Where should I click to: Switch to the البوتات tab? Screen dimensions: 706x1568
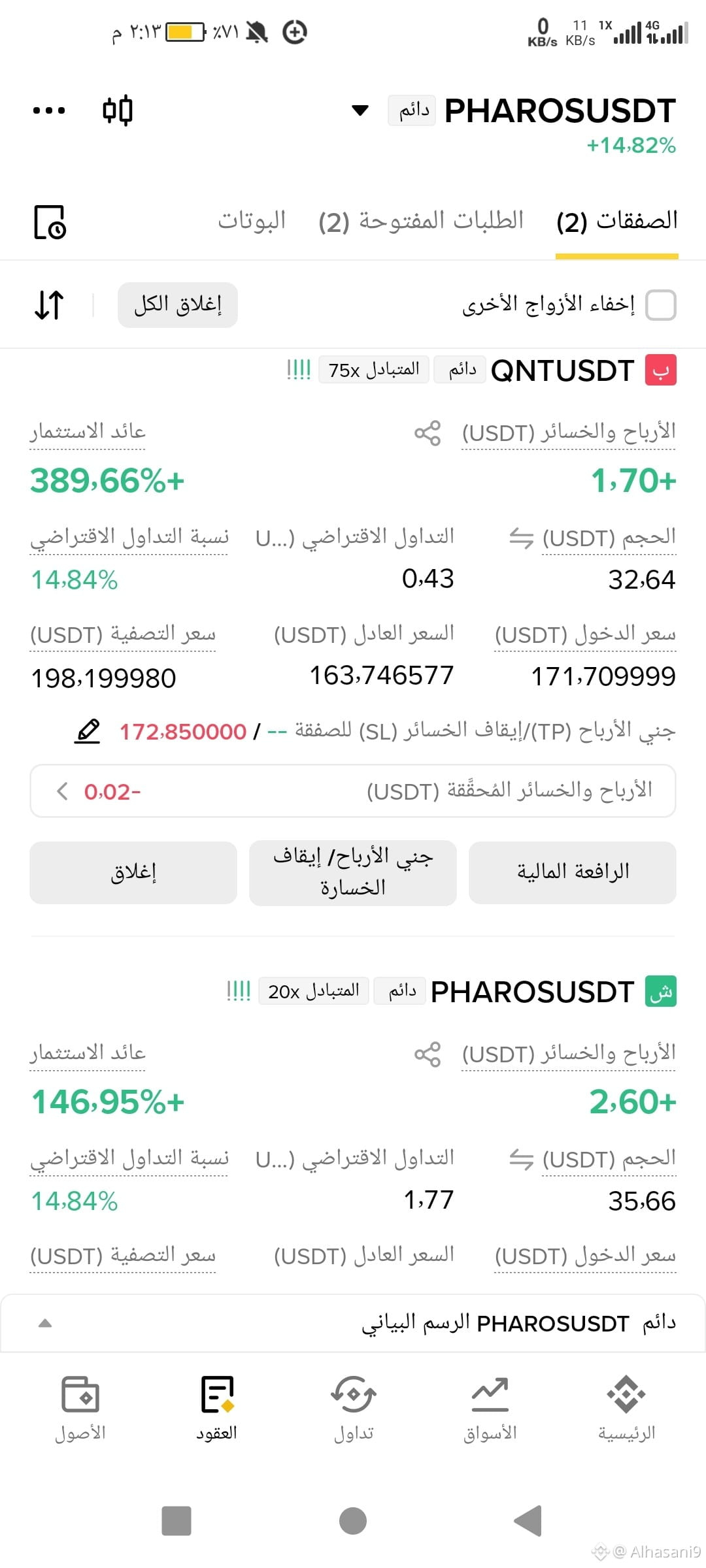tap(252, 220)
